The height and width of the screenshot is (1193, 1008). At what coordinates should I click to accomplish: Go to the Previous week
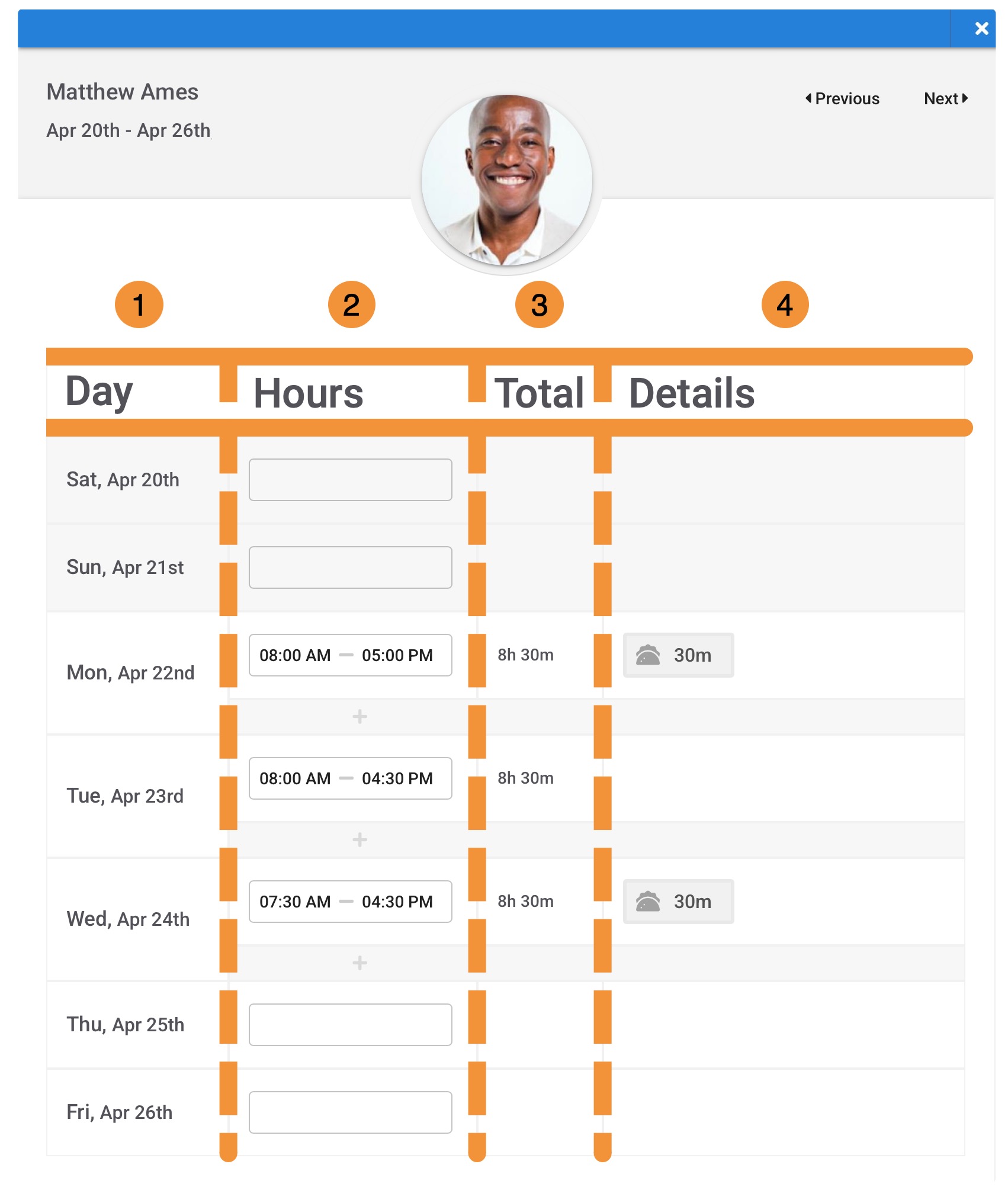tap(842, 98)
